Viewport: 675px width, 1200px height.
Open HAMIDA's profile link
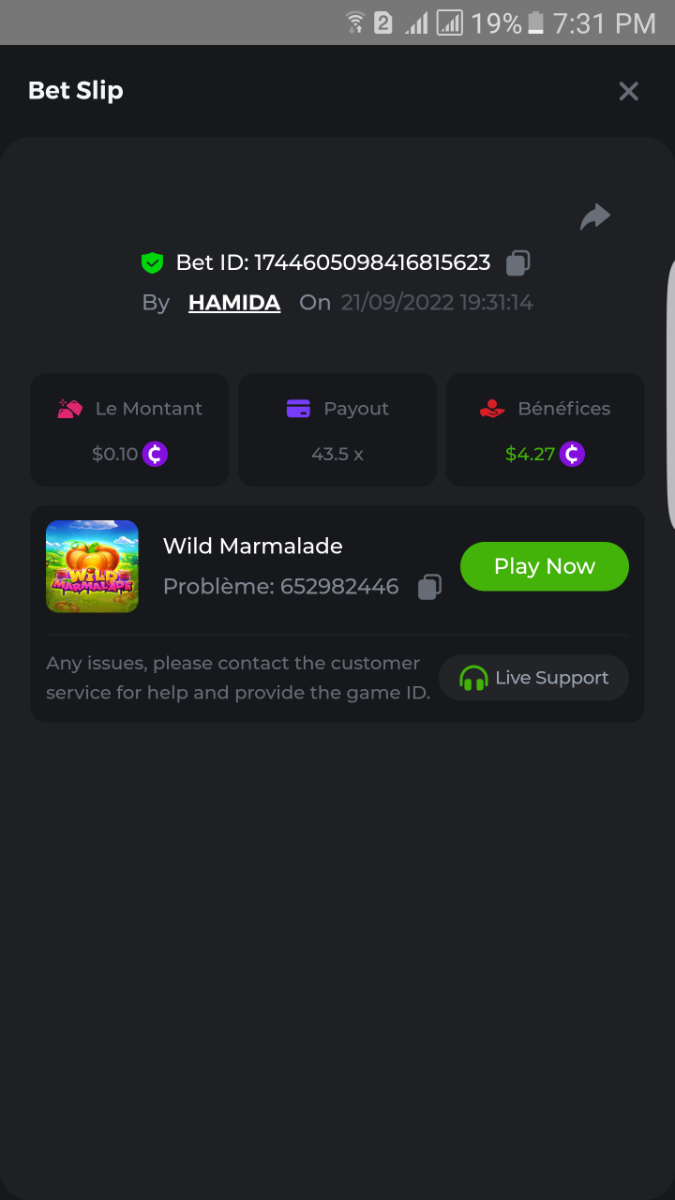(x=234, y=303)
